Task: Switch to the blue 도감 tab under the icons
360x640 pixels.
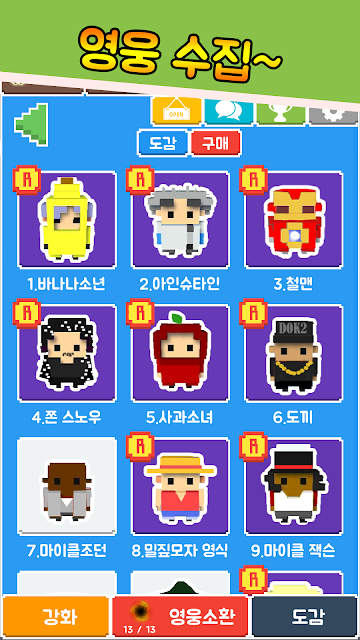Action: coord(163,143)
